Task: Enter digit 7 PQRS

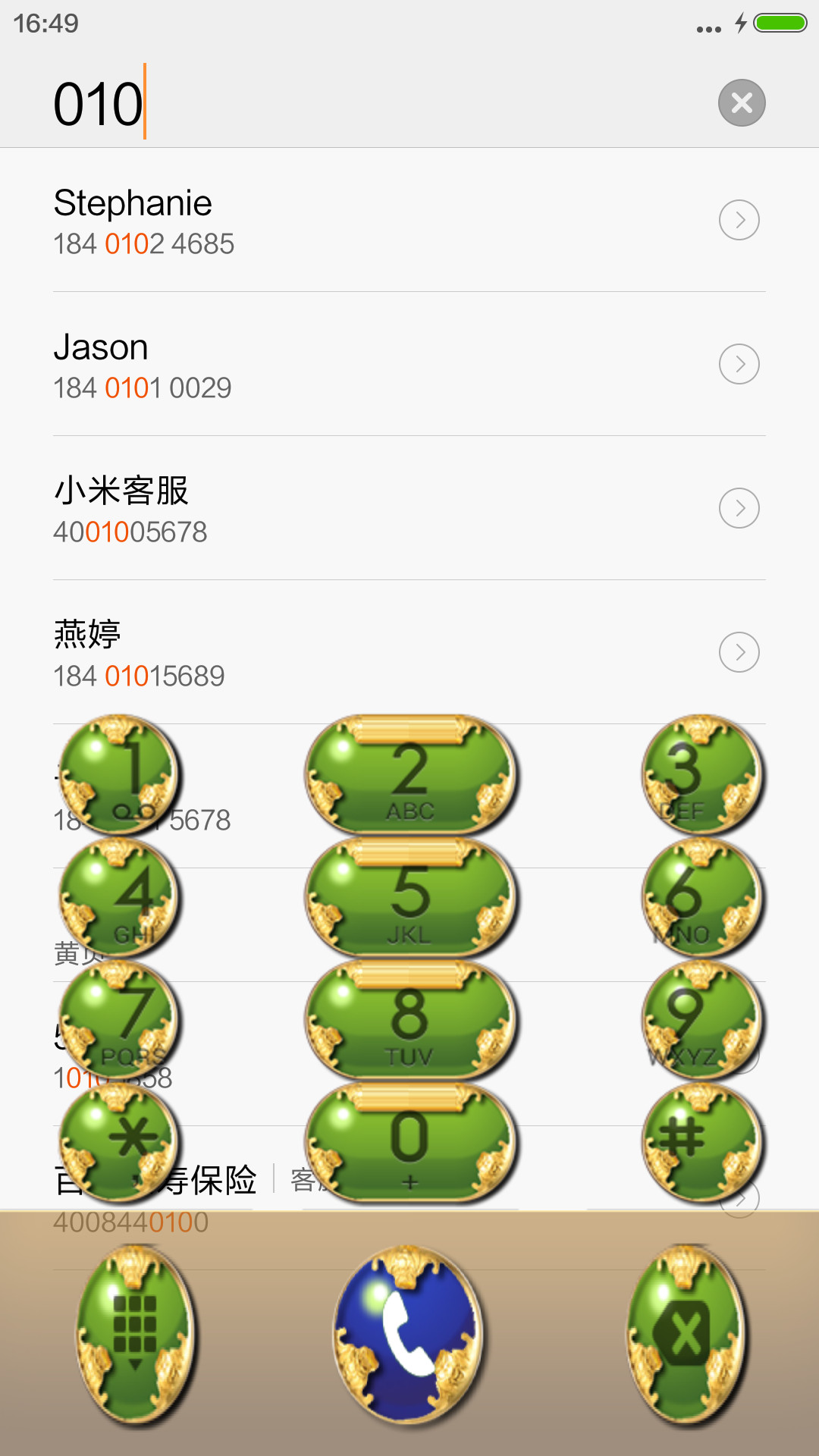Action: (120, 1021)
